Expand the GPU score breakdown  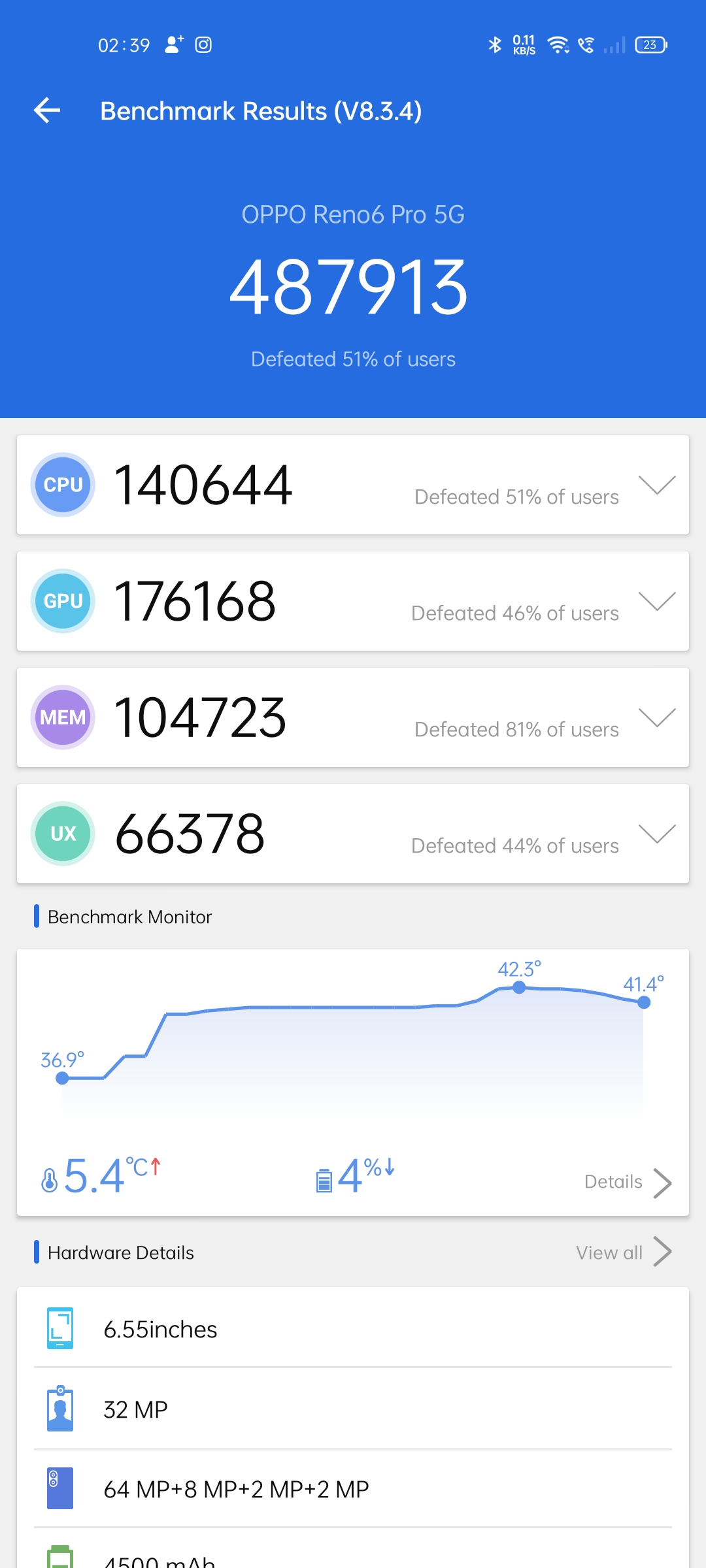(x=656, y=601)
